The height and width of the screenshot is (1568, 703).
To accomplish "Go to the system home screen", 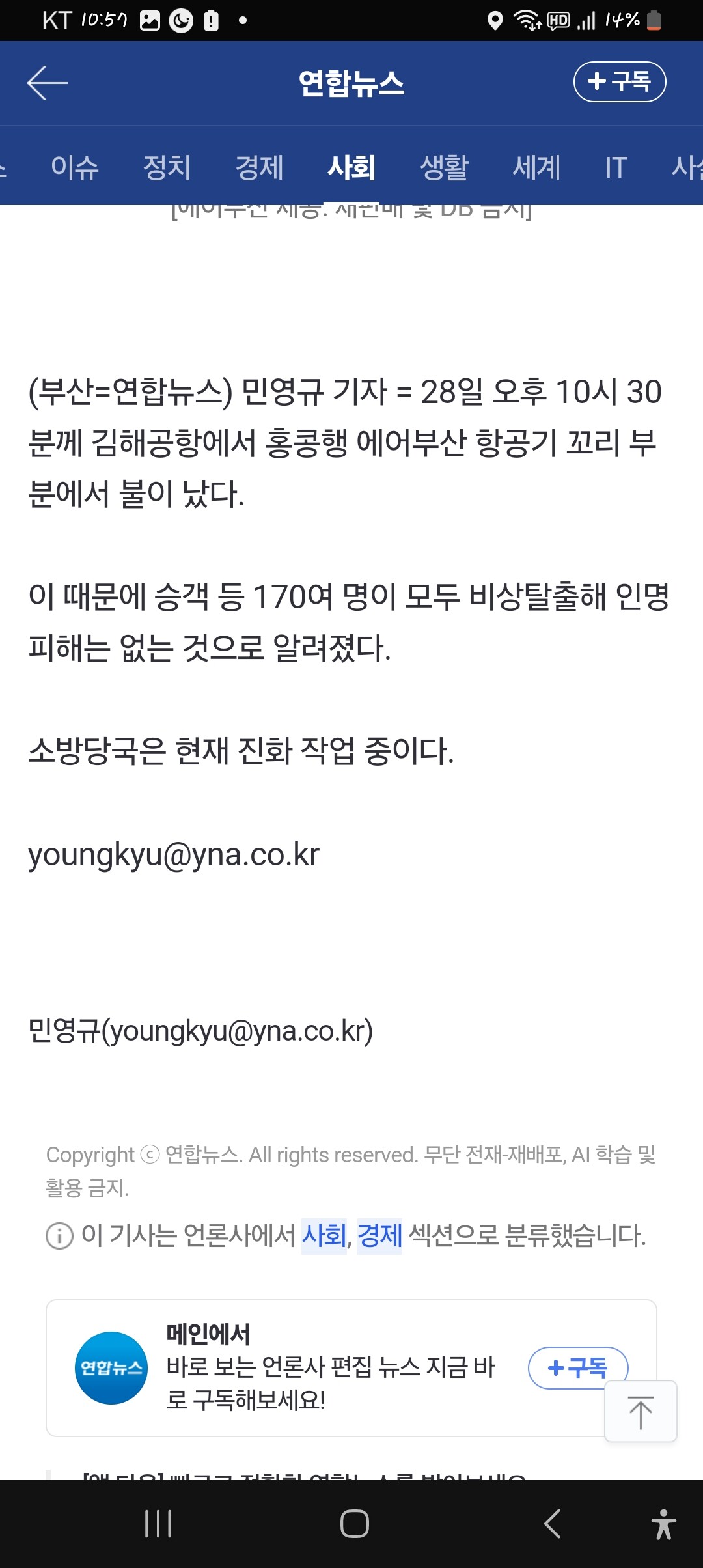I will 355,1524.
